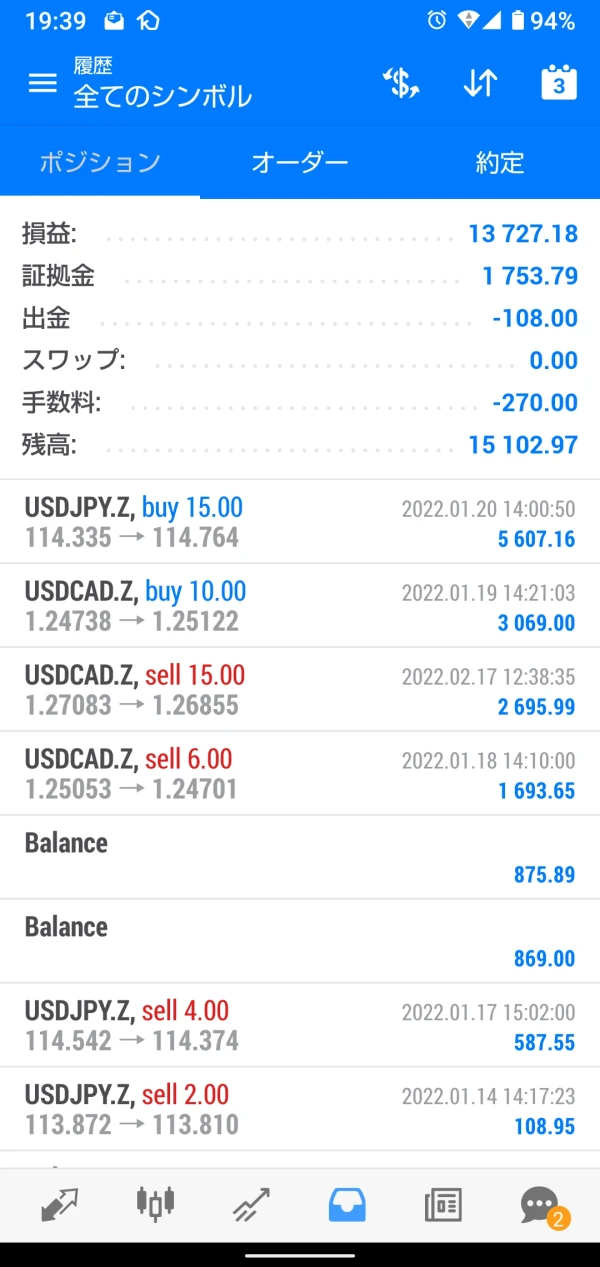This screenshot has height=1267, width=600.
Task: Open USDJPY.Z buy 15.00 position
Action: [300, 522]
